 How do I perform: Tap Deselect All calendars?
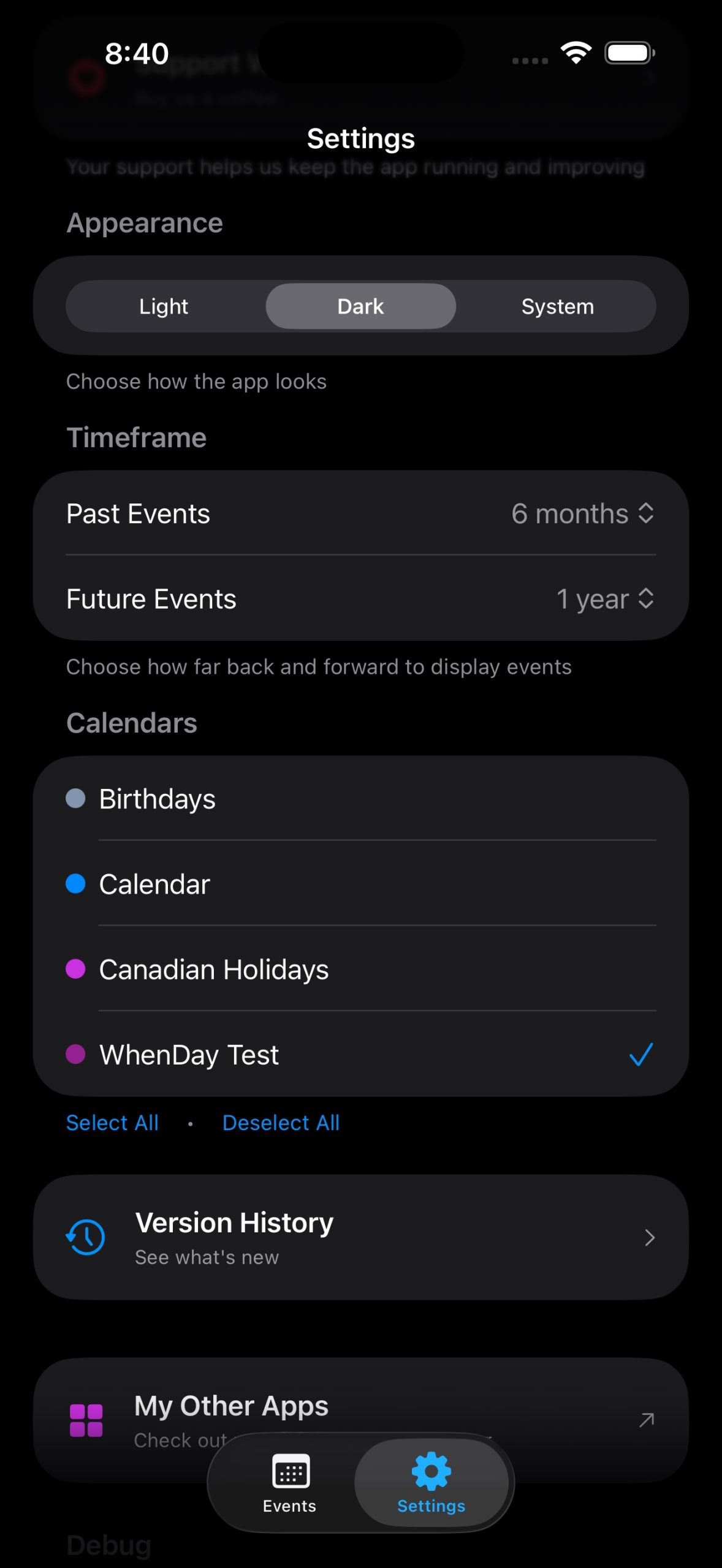281,1122
